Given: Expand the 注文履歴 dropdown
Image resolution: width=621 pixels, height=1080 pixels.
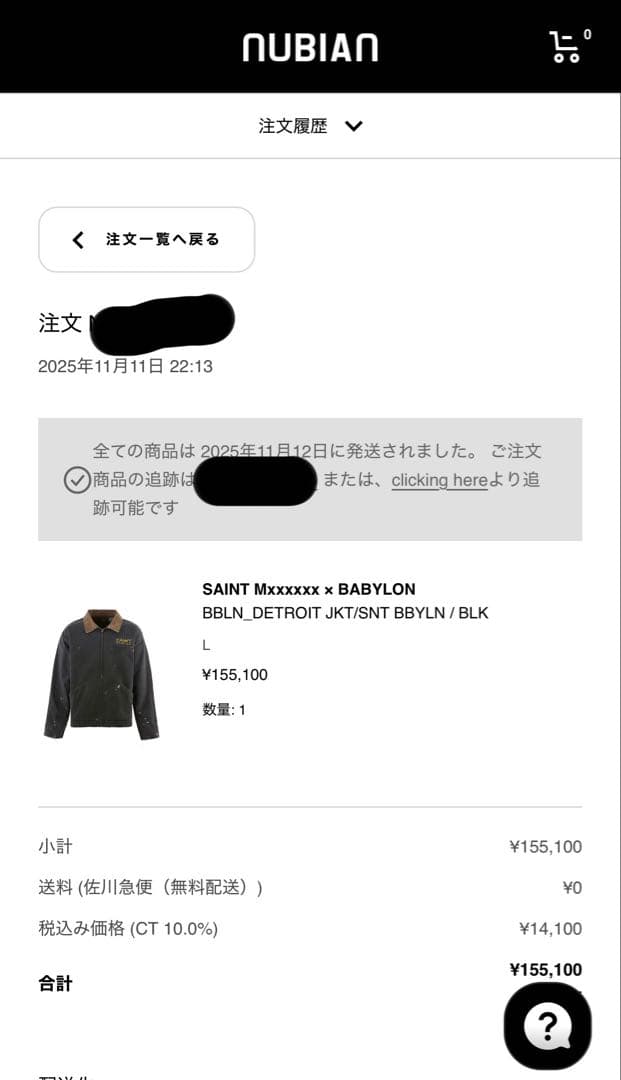Looking at the screenshot, I should coord(310,126).
